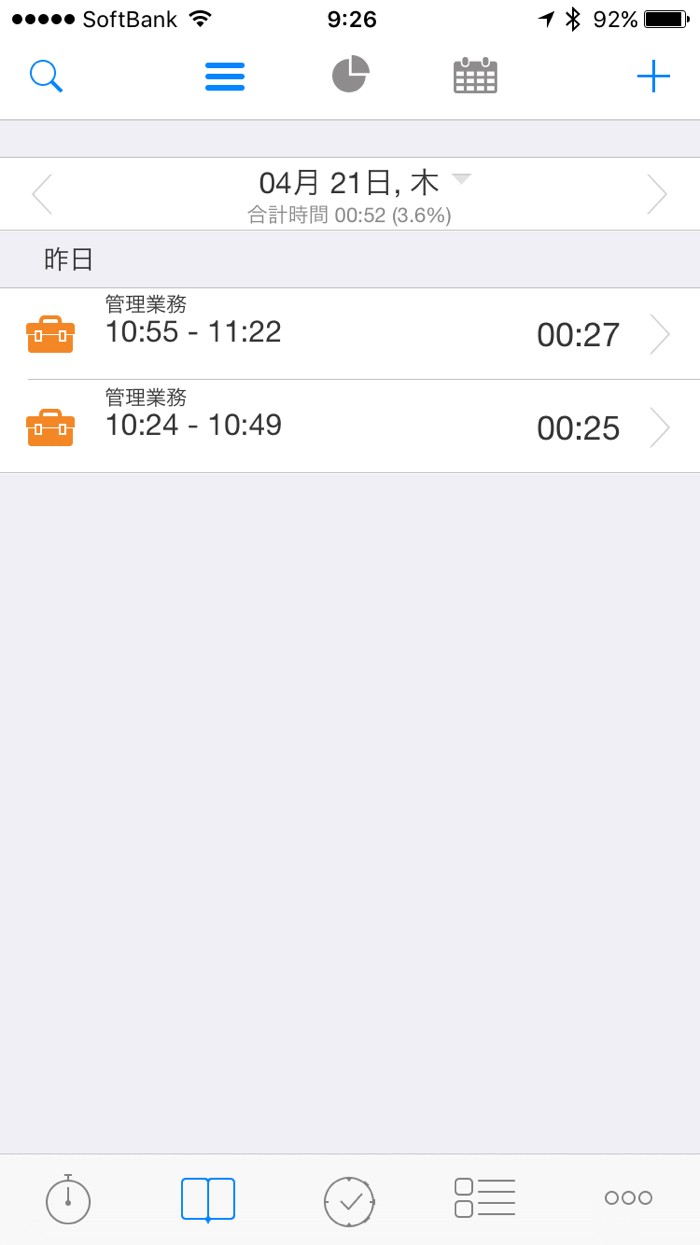Open the 10:24 - 10:49 entry

350,427
